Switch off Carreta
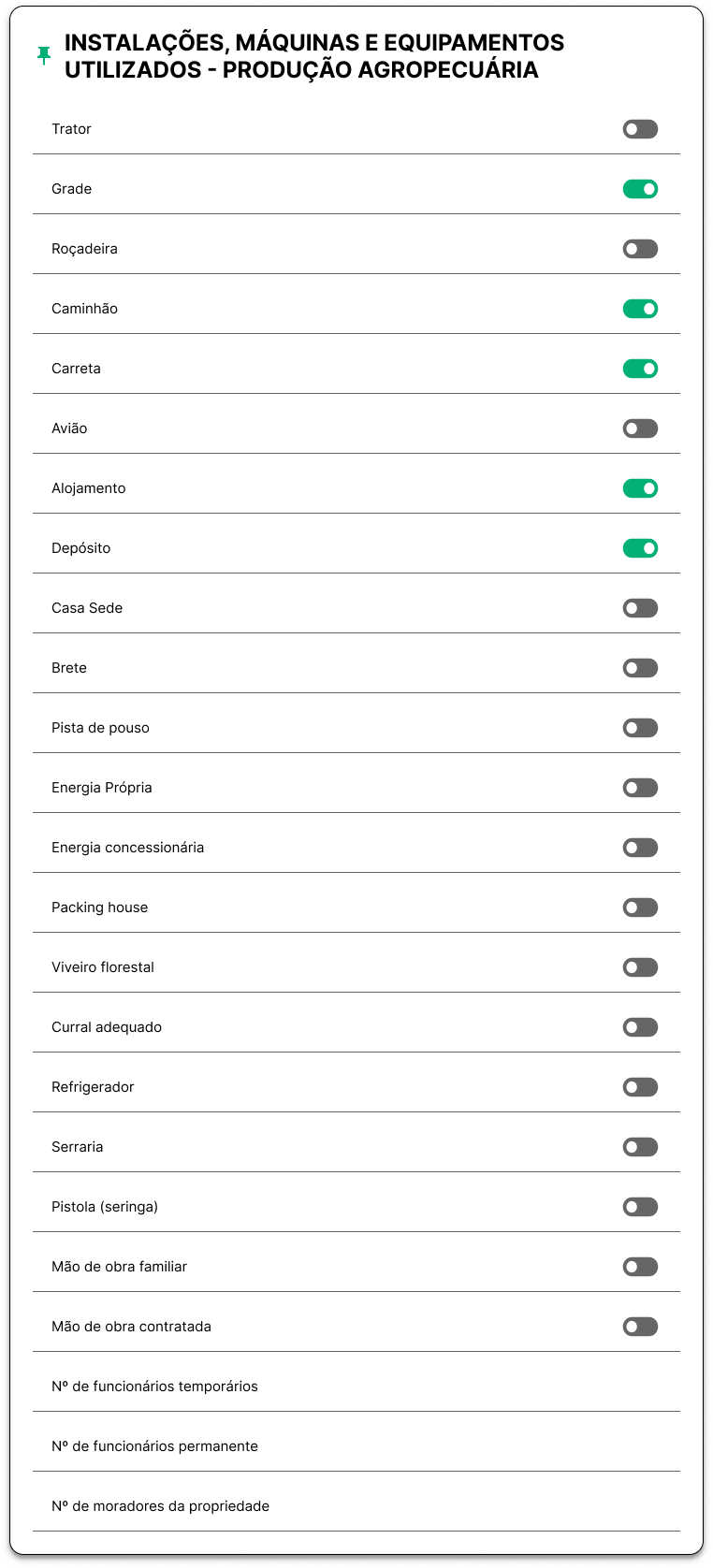This screenshot has width=713, height=1568. (x=640, y=369)
